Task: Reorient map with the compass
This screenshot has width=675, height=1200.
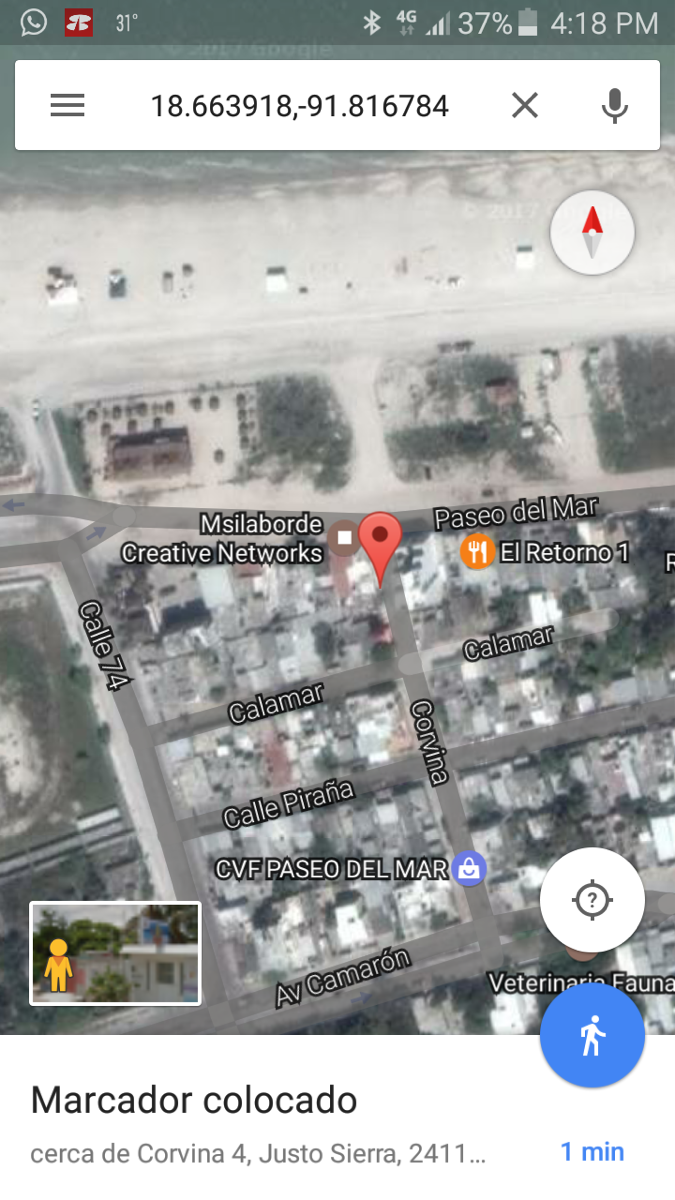Action: [592, 233]
